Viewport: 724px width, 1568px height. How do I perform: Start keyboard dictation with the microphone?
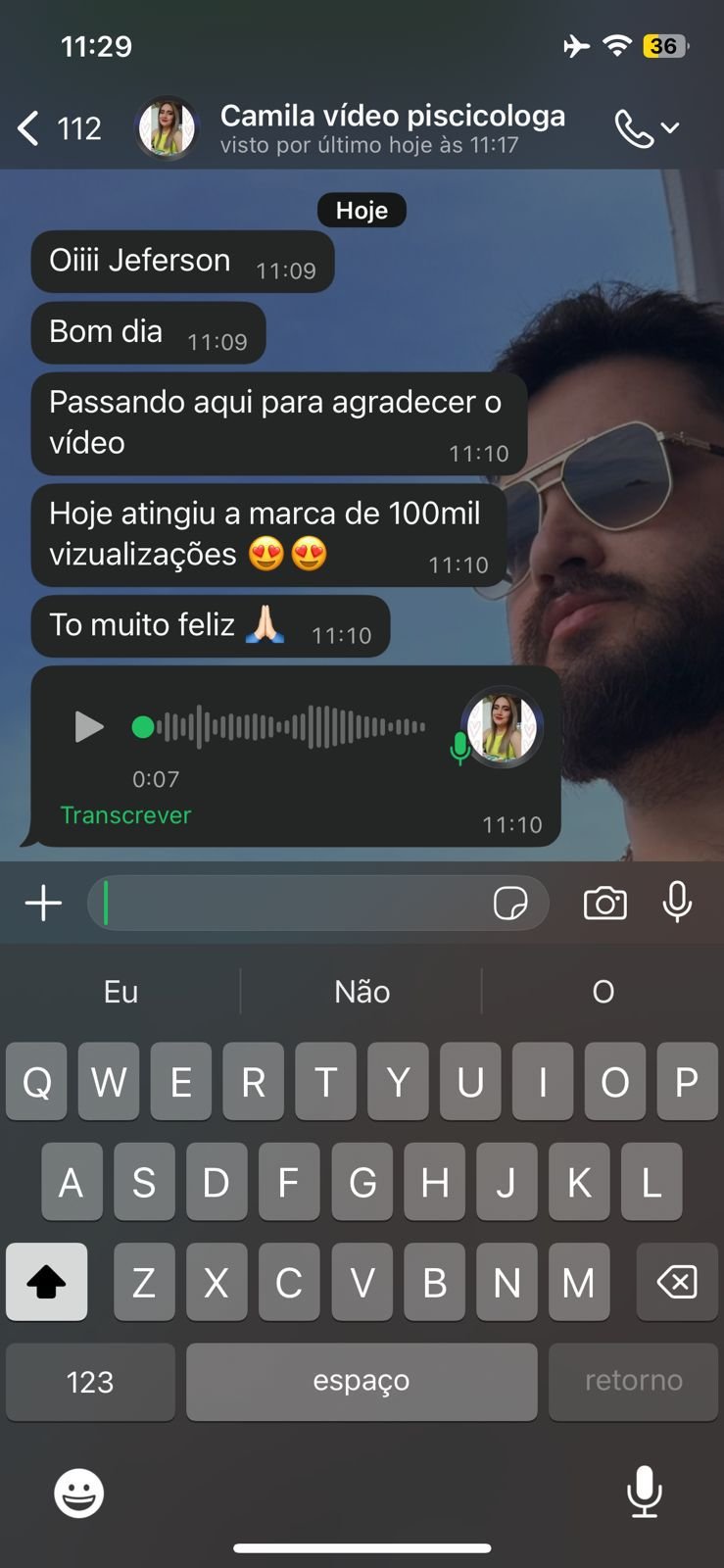click(x=644, y=1492)
